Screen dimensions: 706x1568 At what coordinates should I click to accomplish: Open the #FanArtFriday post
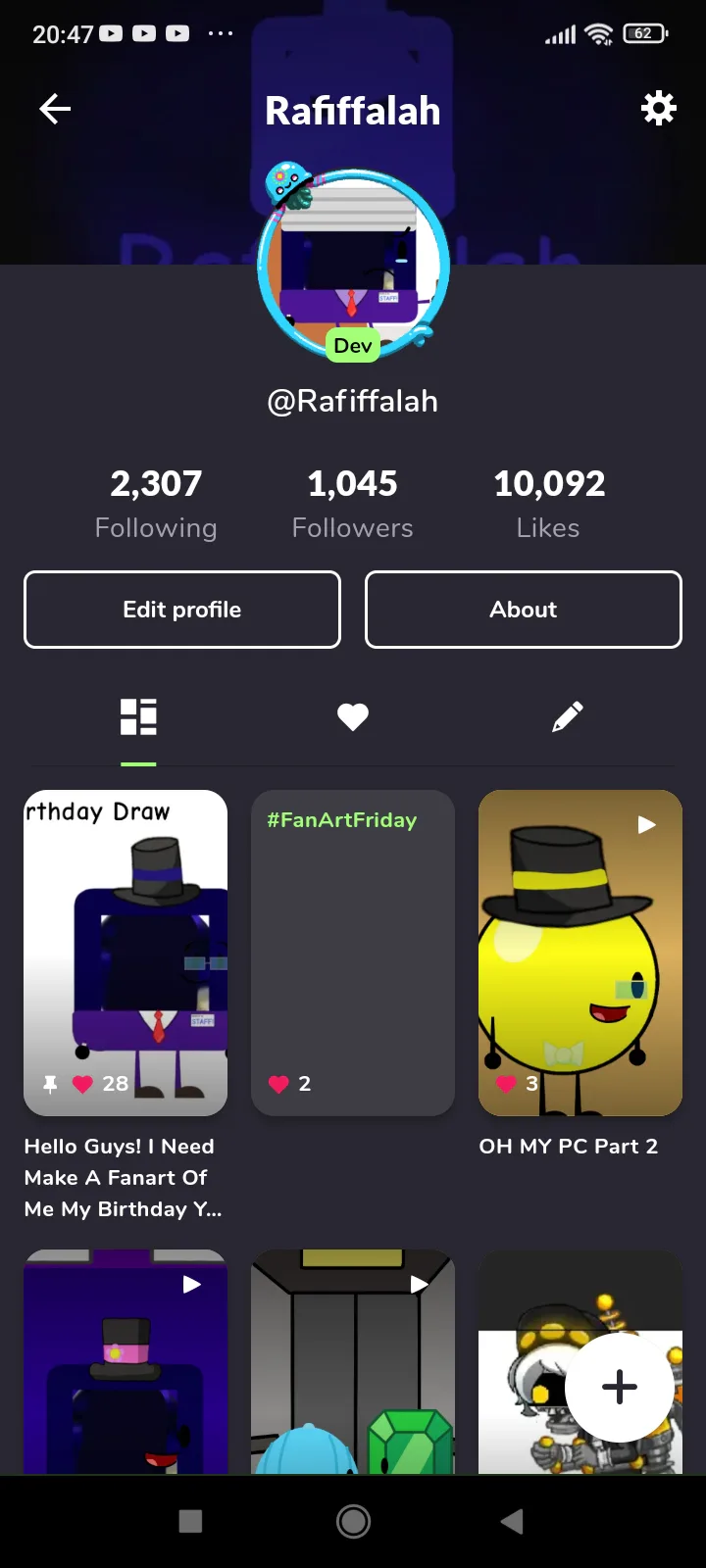point(353,953)
